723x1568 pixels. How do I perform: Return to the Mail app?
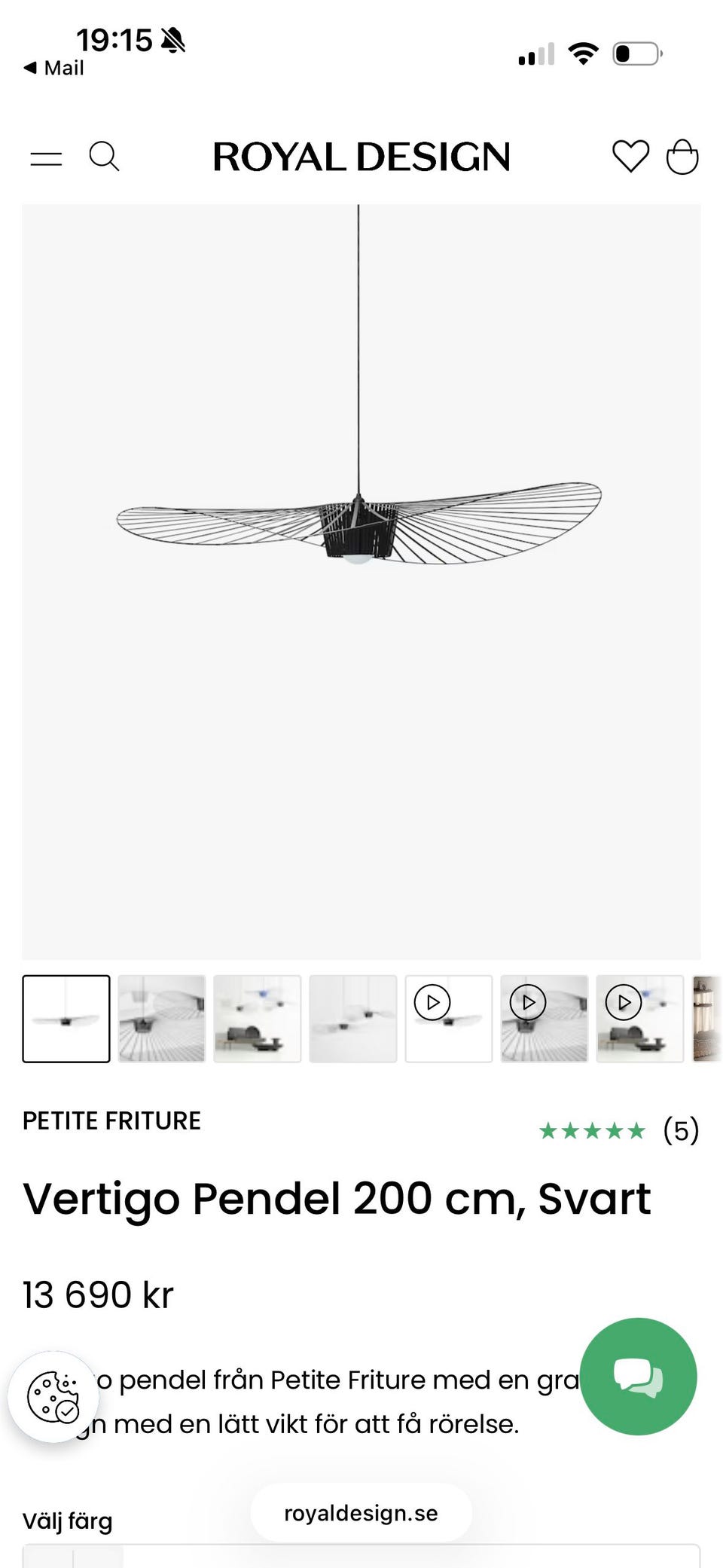54,68
